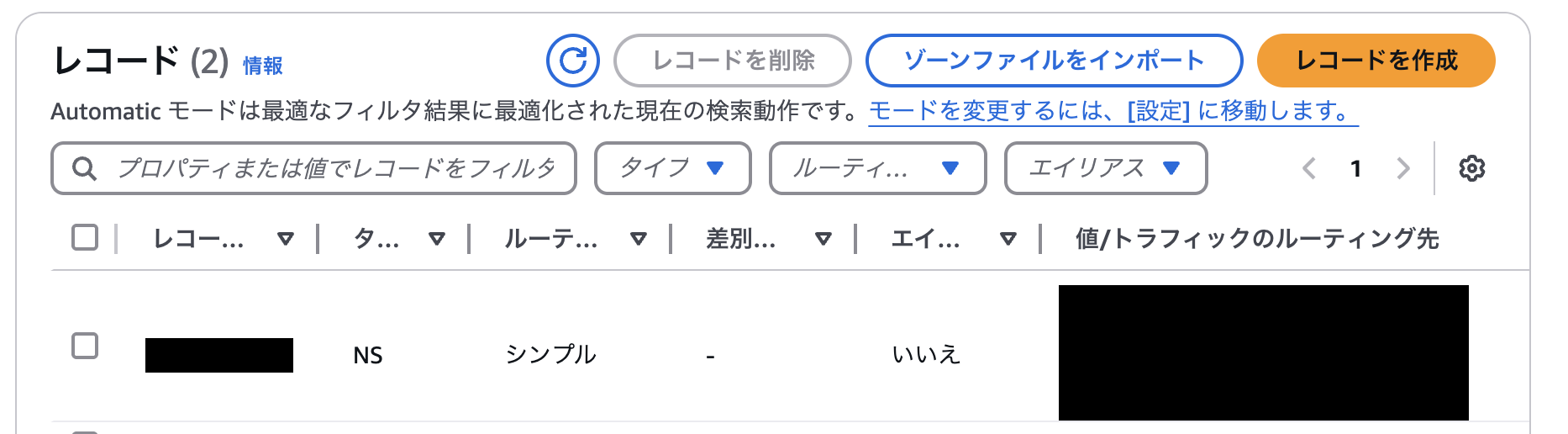This screenshot has height=434, width=1568.
Task: Expand the ルーティ... filter dropdown
Action: coord(877,168)
